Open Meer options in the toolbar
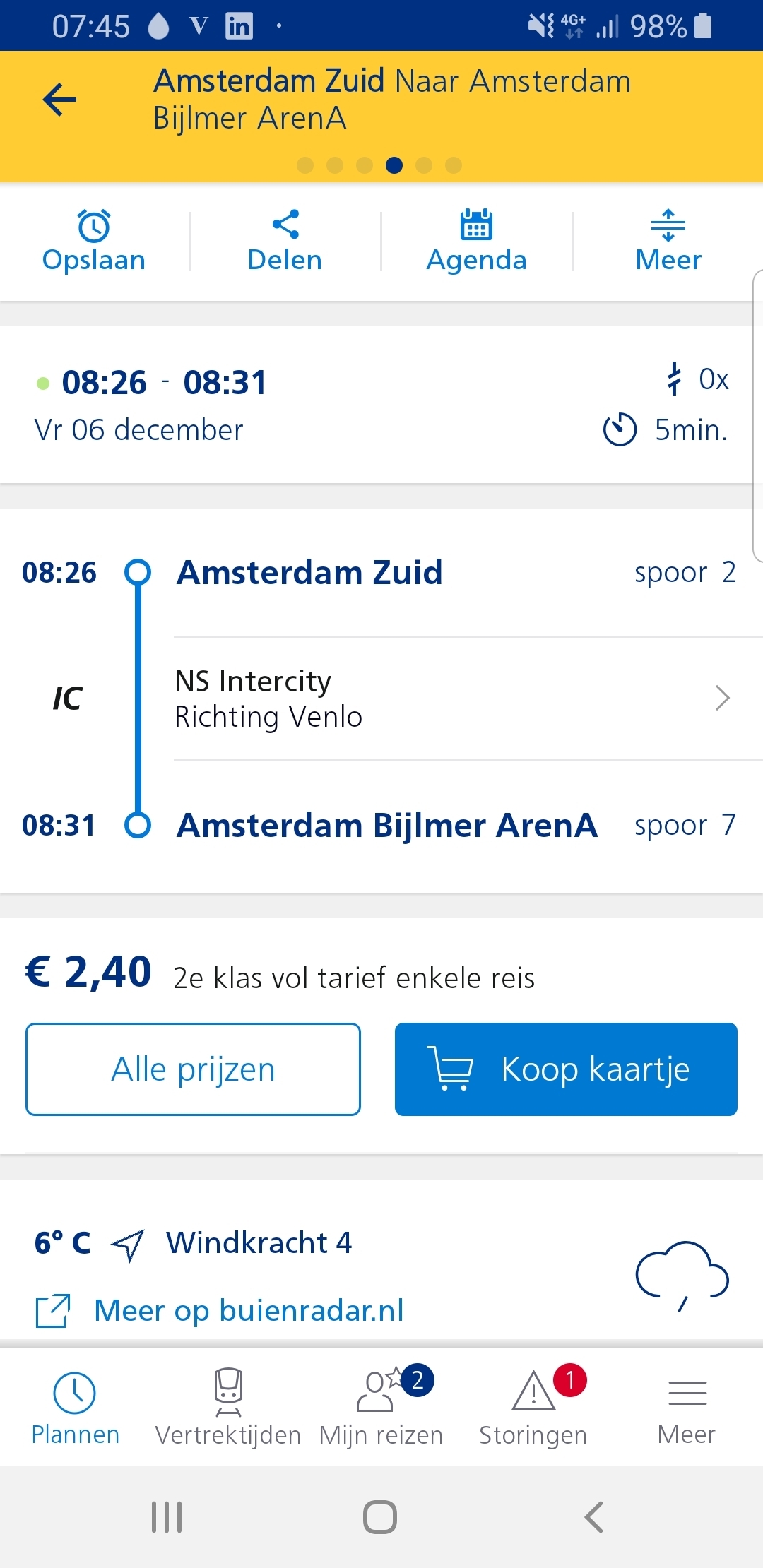Image resolution: width=763 pixels, height=1568 pixels. click(668, 242)
